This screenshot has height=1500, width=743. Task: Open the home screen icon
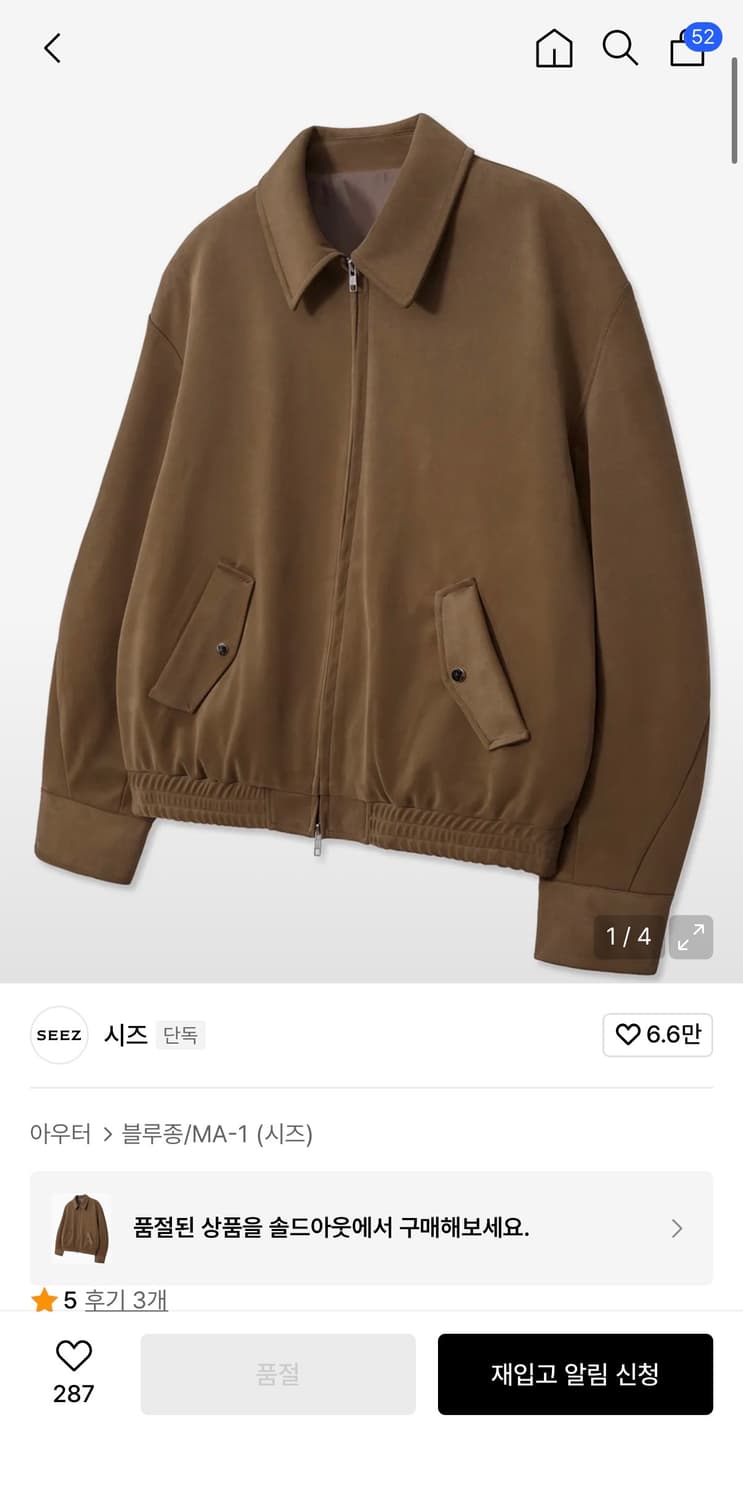(553, 47)
